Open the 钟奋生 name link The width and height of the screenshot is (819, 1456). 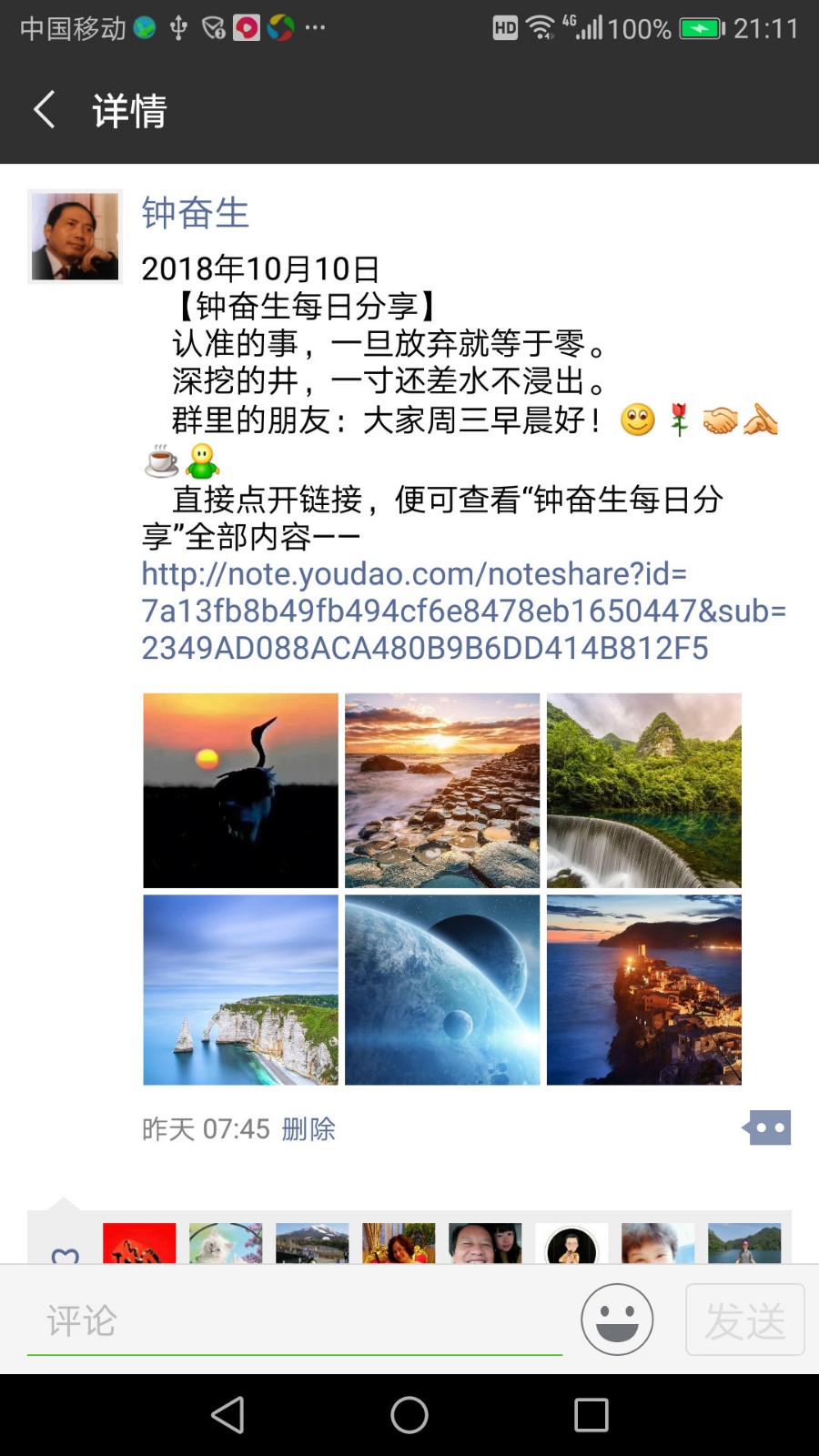[x=195, y=213]
